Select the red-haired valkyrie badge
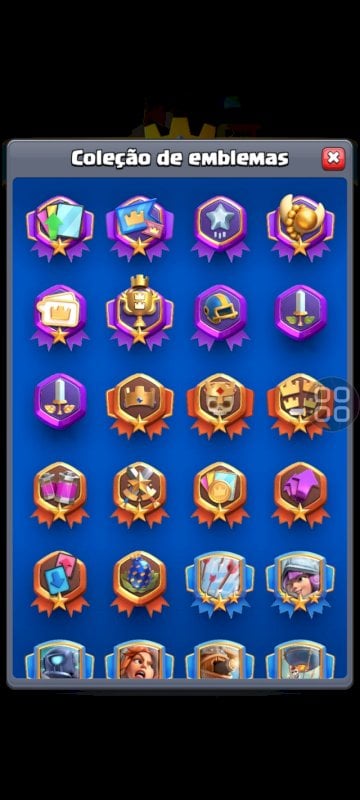Screen dimensions: 360x800 [x=140, y=659]
